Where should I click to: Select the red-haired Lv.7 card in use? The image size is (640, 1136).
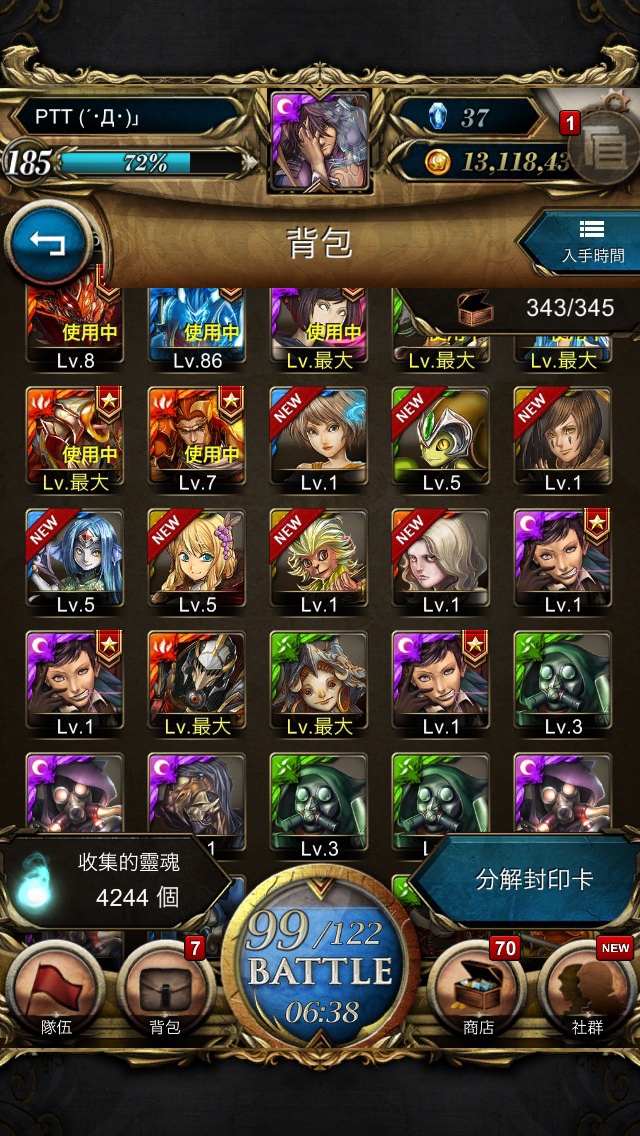197,435
